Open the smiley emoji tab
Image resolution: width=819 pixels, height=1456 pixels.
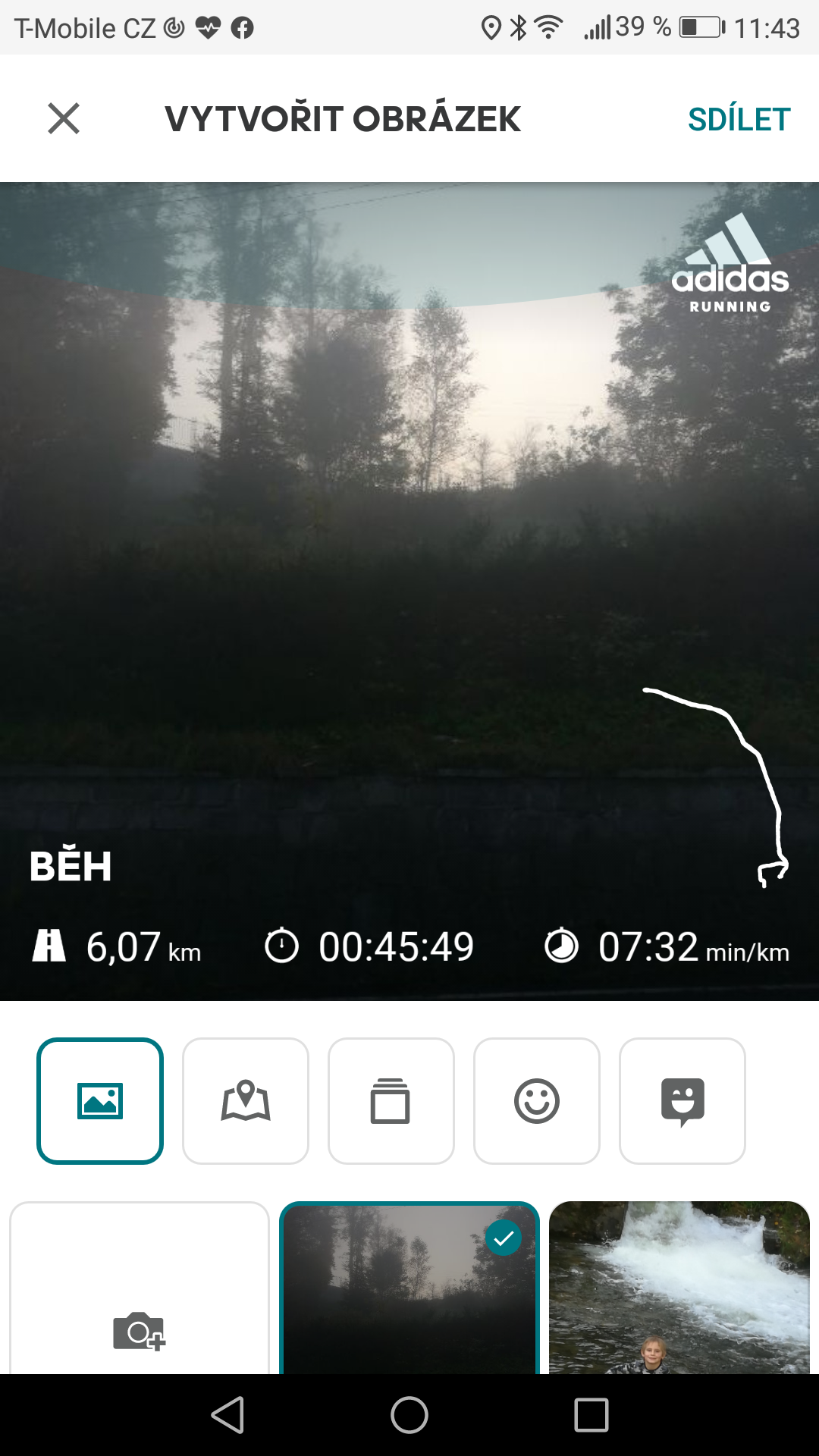click(537, 1100)
